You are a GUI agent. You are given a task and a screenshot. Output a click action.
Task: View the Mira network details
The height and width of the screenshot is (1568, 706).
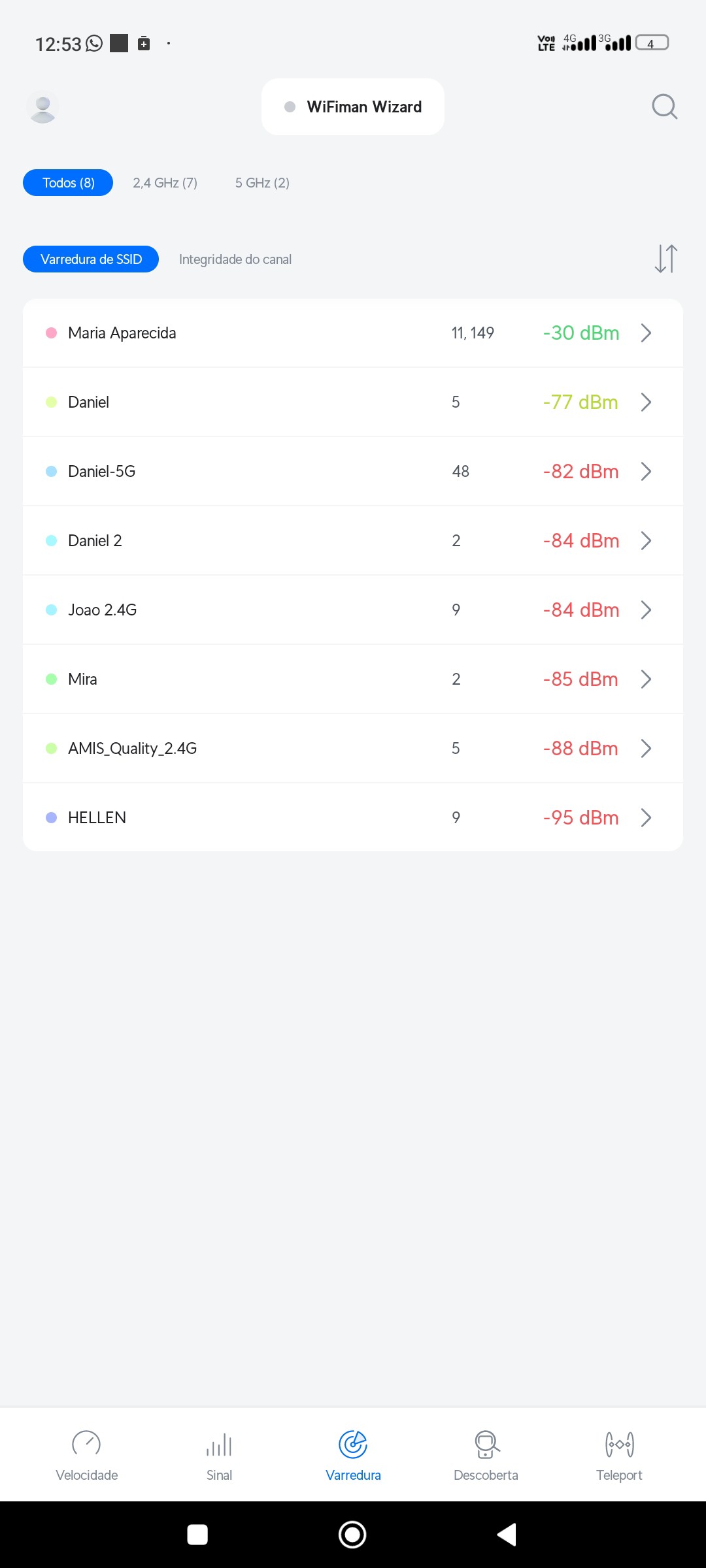tap(353, 679)
